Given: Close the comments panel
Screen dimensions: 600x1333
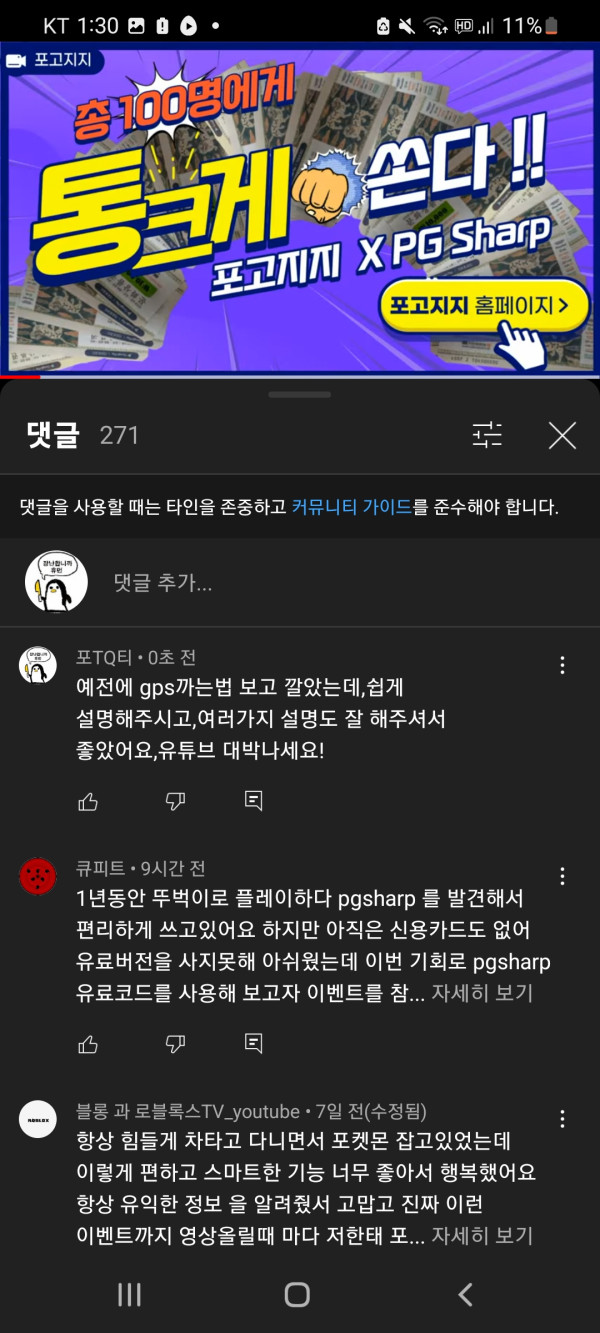Looking at the screenshot, I should tap(562, 435).
